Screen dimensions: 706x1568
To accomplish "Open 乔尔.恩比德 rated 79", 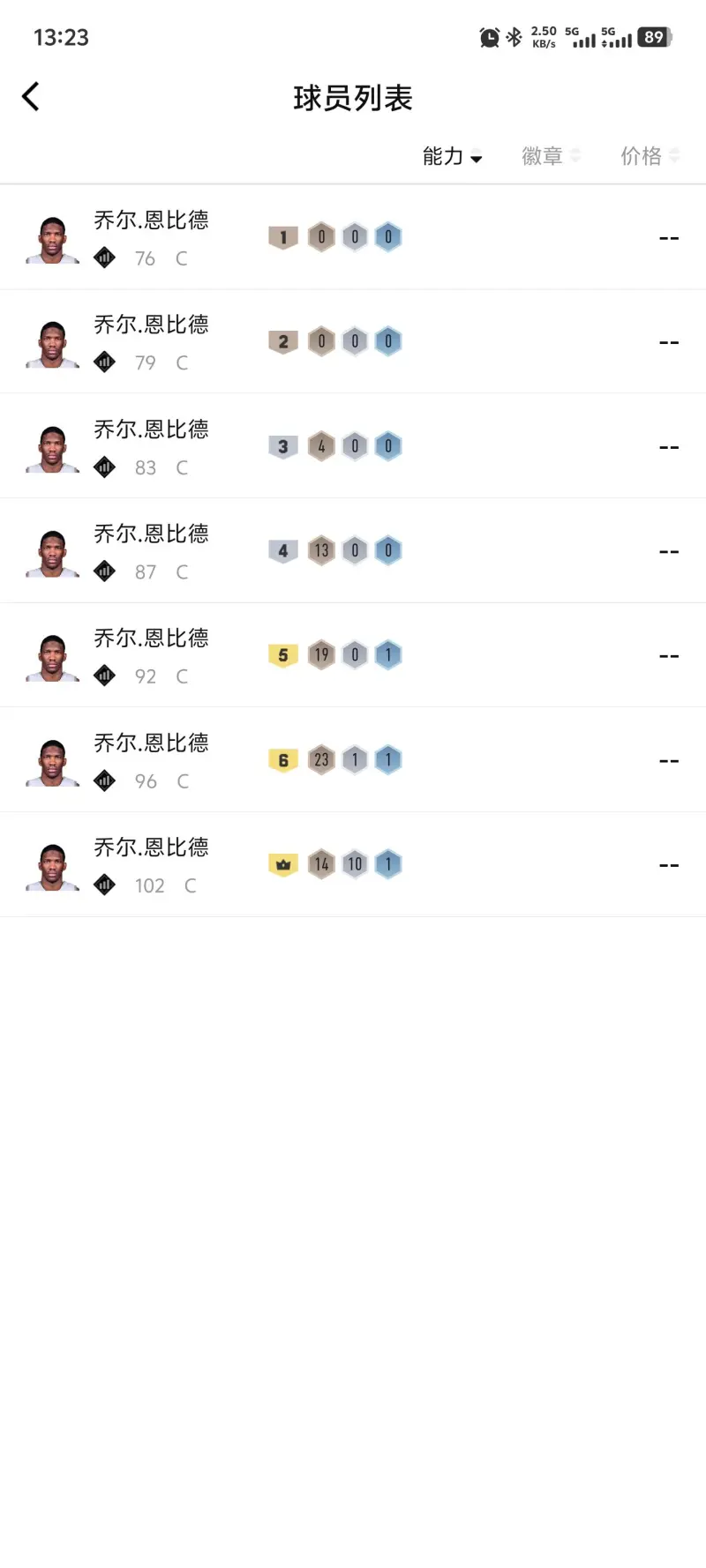I will click(x=353, y=341).
